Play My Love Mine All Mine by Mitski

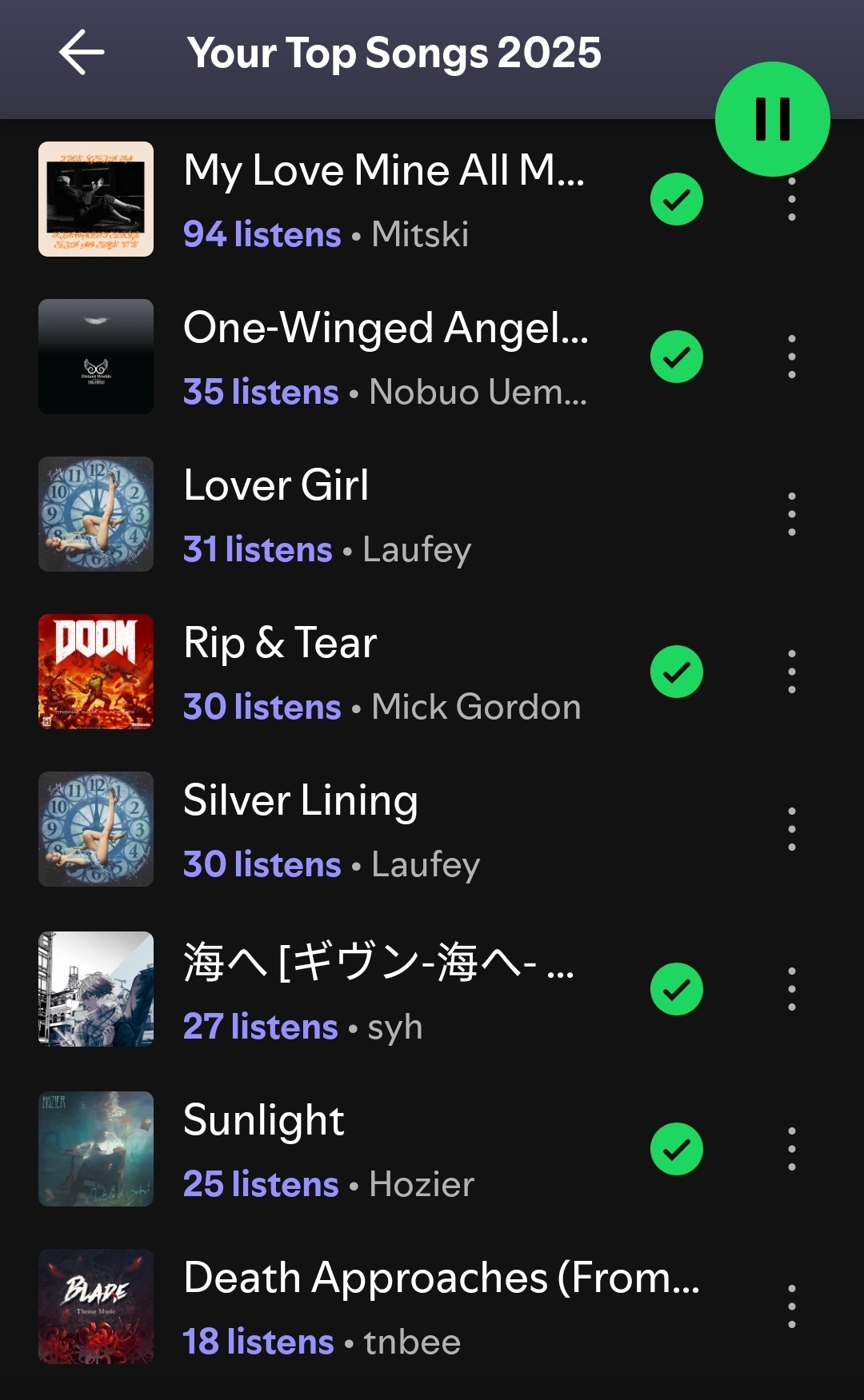click(x=384, y=199)
